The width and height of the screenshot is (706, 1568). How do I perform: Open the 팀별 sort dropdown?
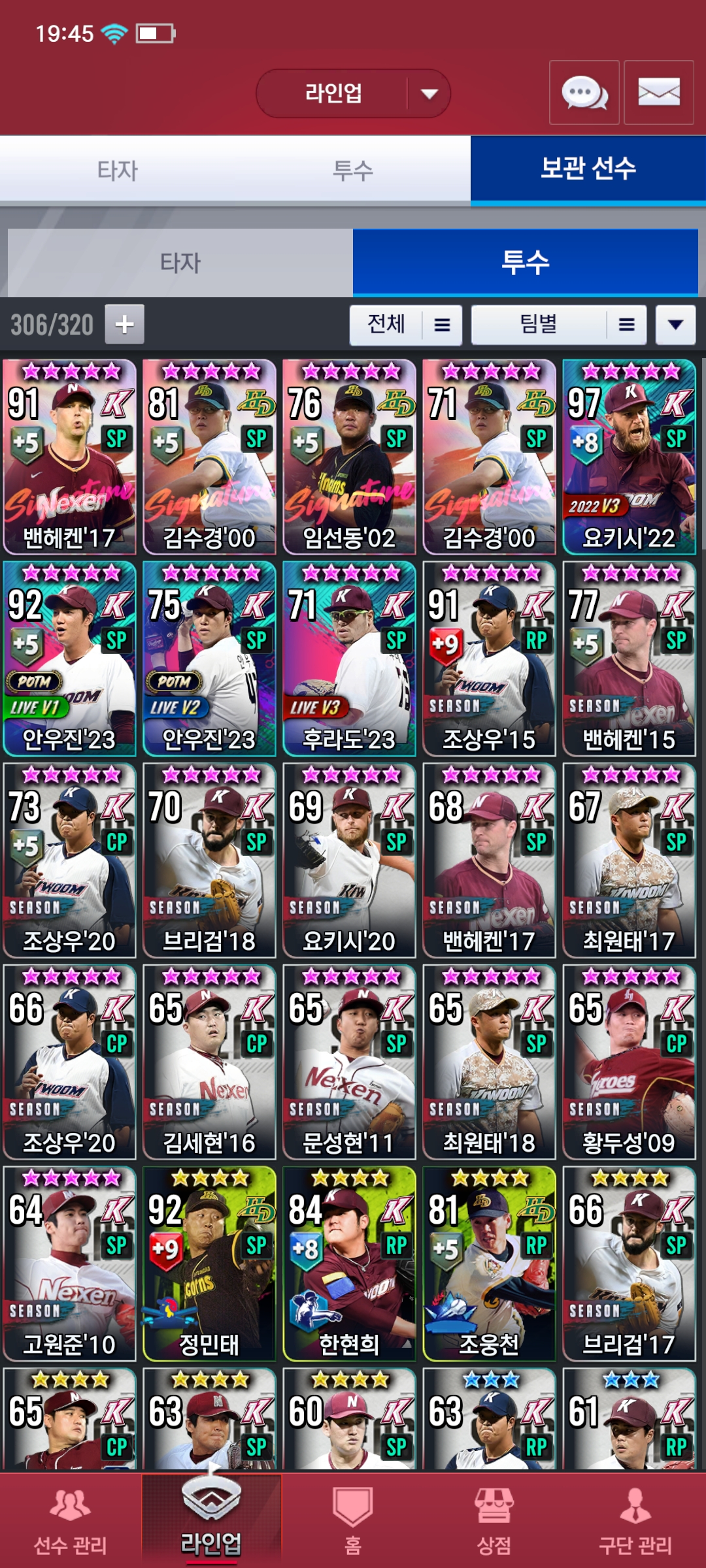559,325
